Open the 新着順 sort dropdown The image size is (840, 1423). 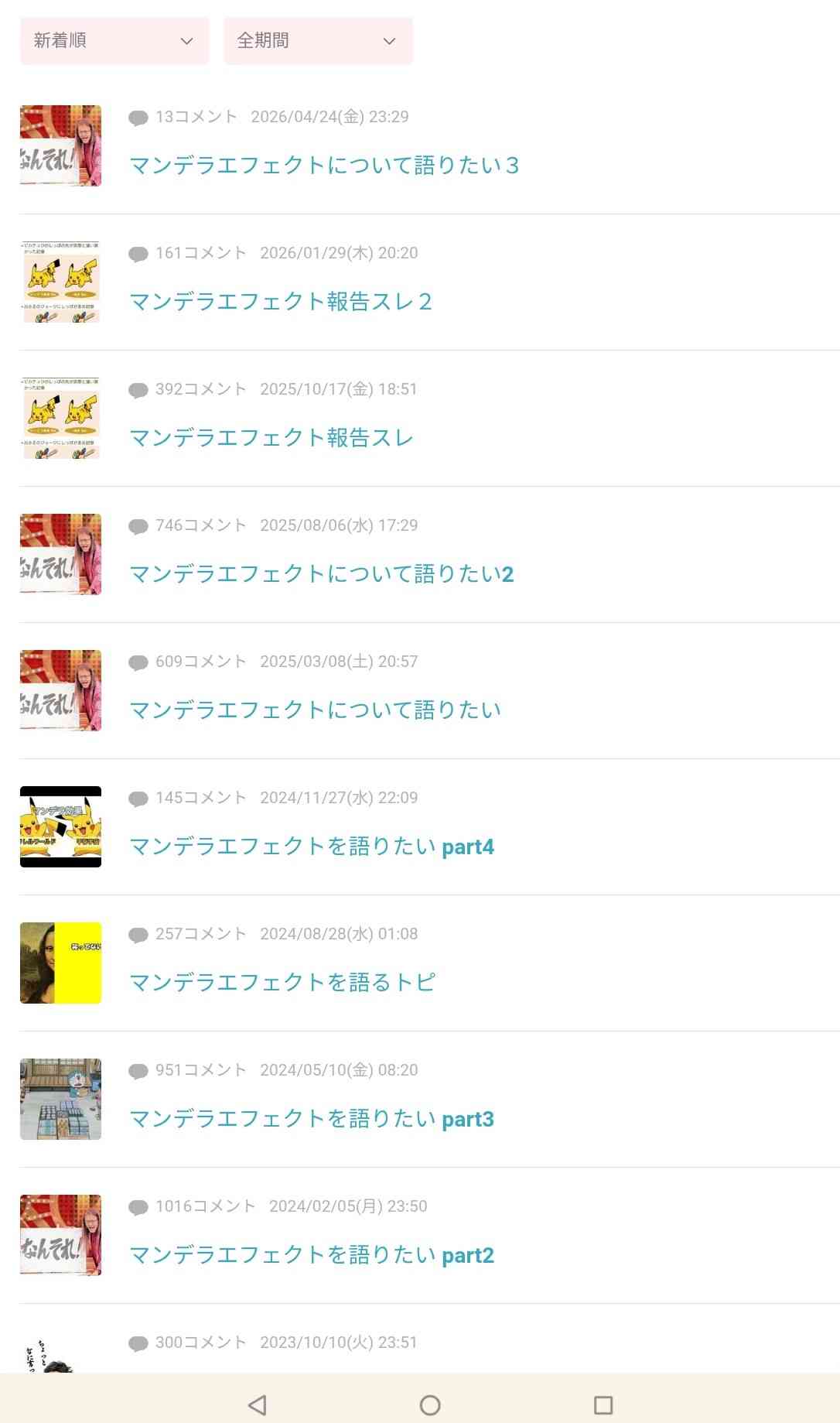[x=114, y=41]
